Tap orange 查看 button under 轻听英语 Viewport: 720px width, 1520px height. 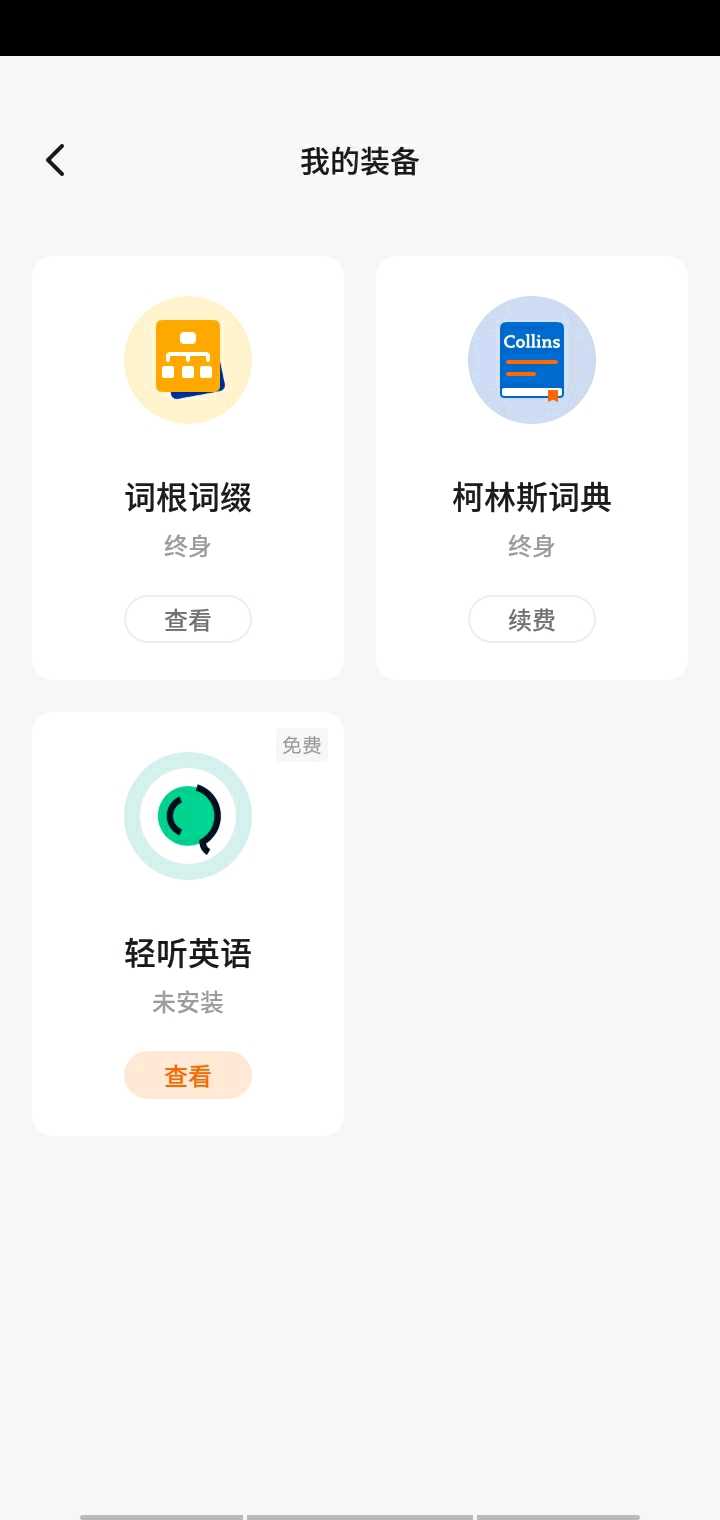tap(188, 1075)
